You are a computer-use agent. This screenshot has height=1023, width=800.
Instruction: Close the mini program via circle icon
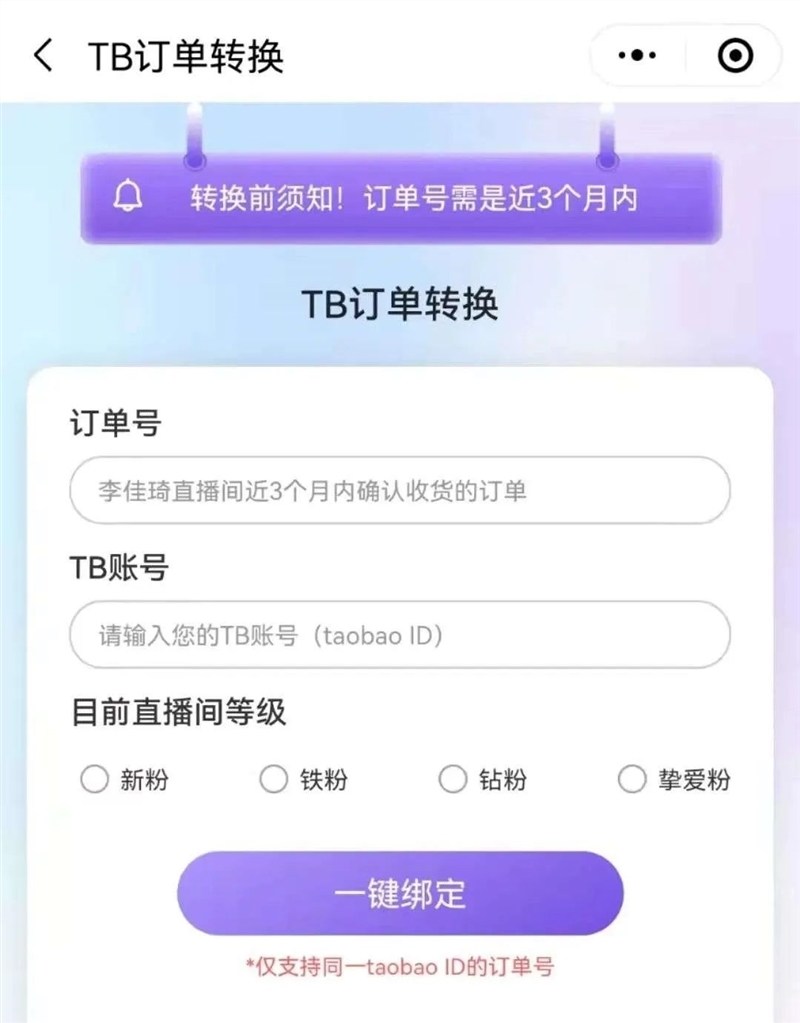tap(736, 56)
